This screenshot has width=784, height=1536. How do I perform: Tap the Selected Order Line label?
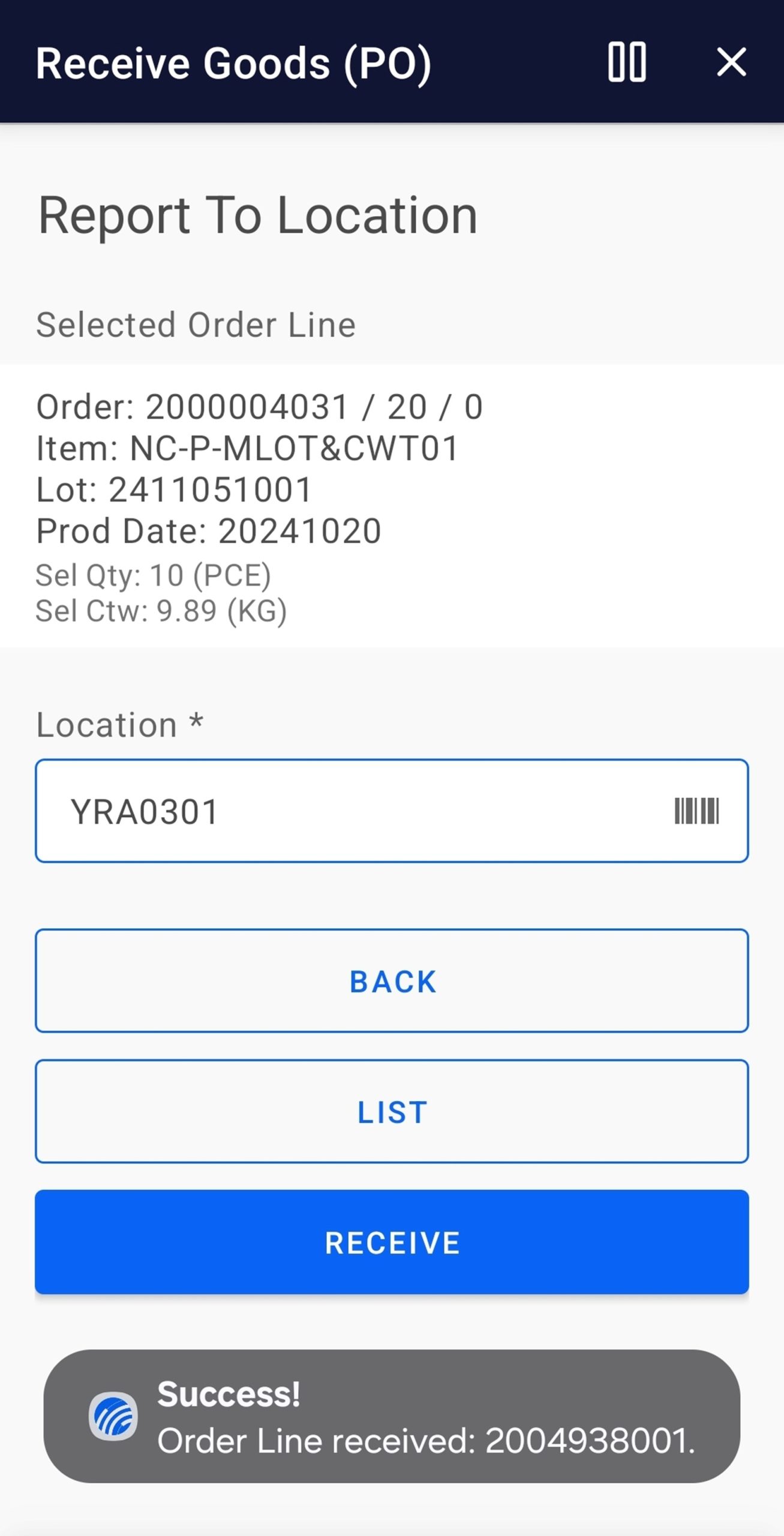pyautogui.click(x=196, y=324)
